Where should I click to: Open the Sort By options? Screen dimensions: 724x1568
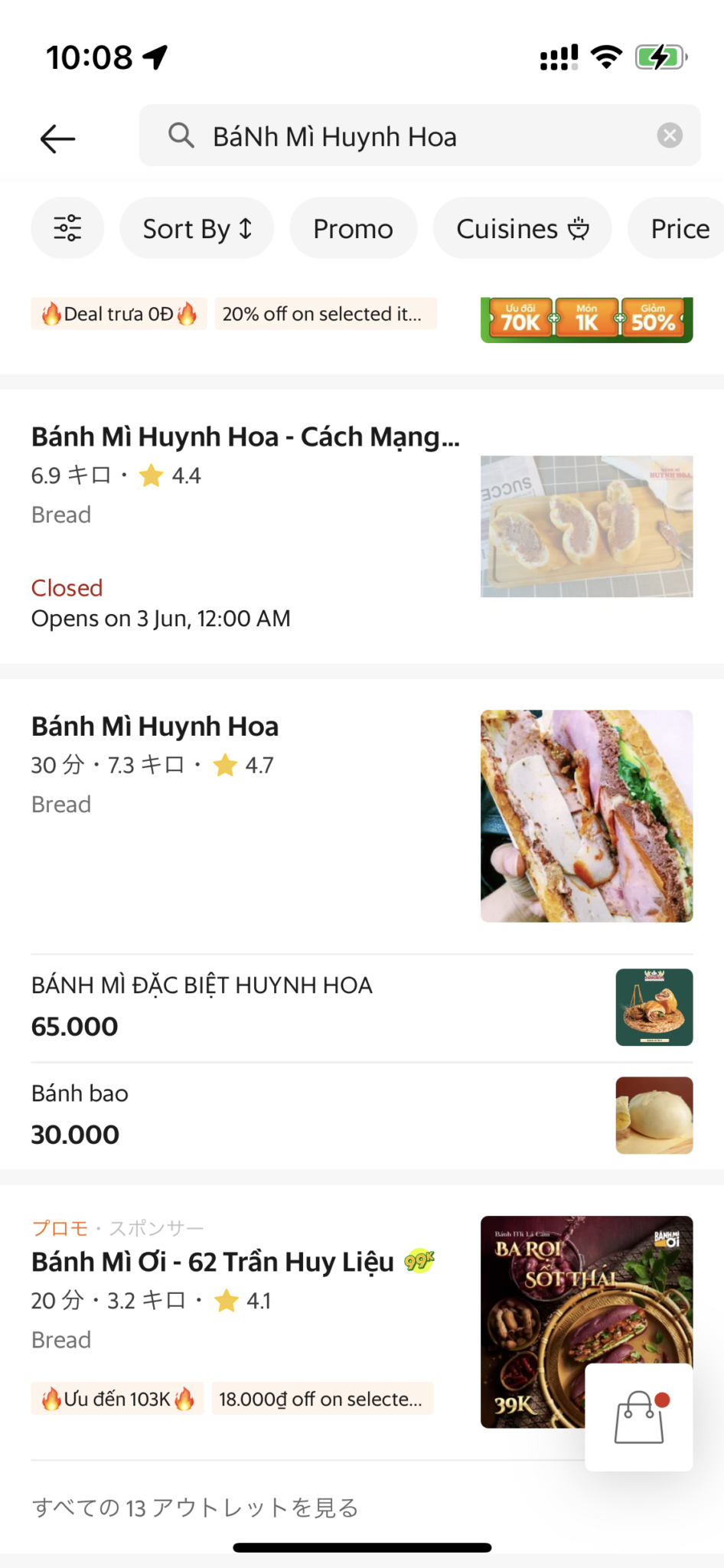(197, 228)
